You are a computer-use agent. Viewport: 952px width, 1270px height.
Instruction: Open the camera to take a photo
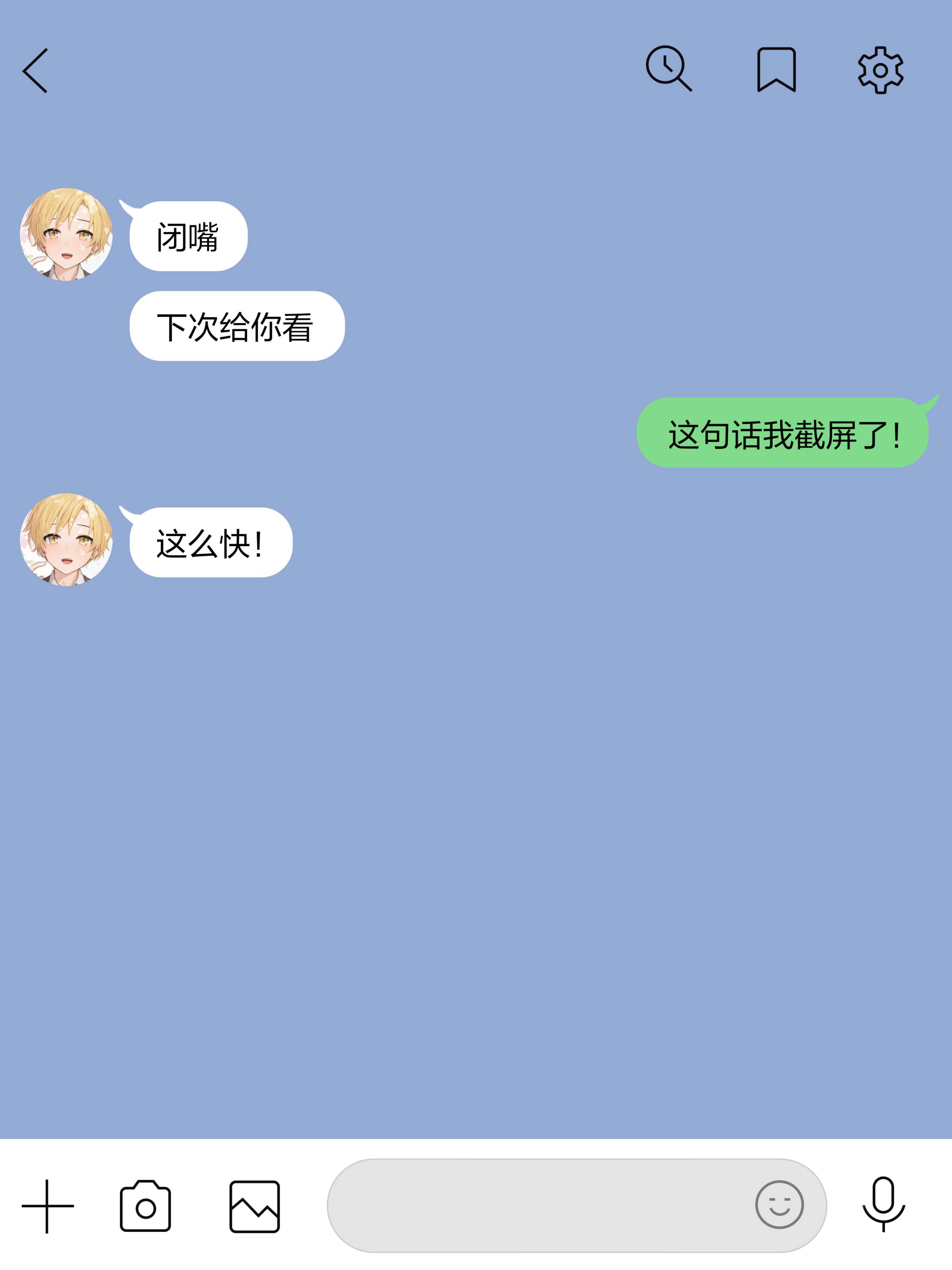145,1206
